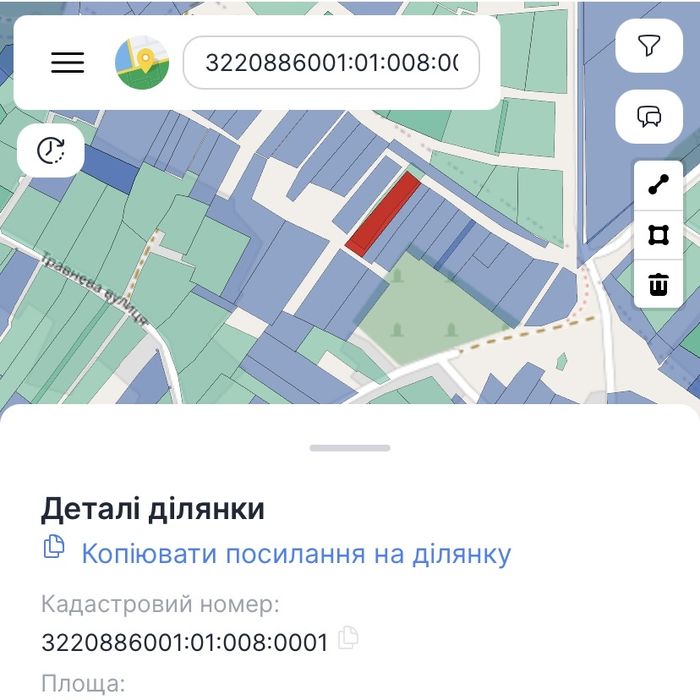Image resolution: width=700 pixels, height=700 pixels.
Task: Tap the map logo icon
Action: coord(142,62)
